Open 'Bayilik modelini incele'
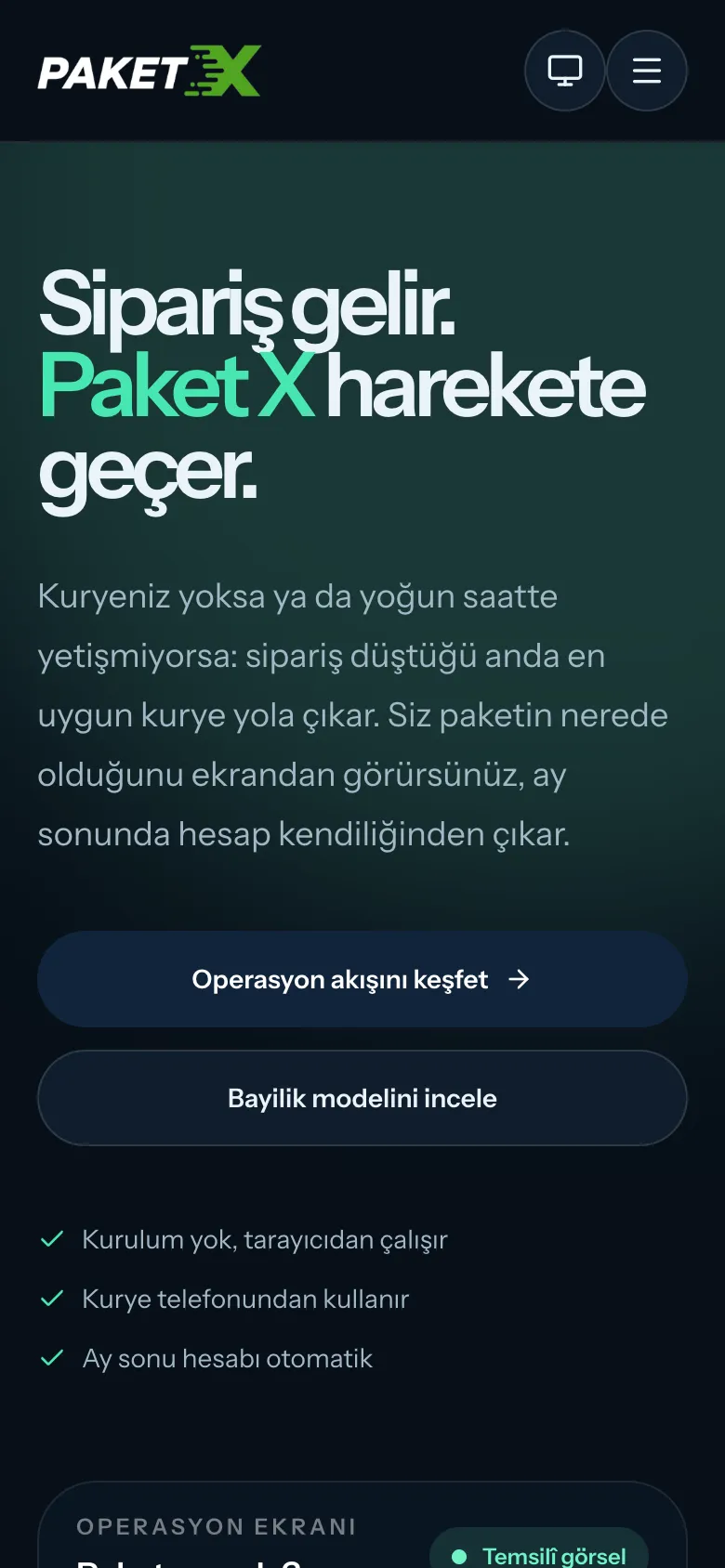The image size is (725, 1568). 362,1098
